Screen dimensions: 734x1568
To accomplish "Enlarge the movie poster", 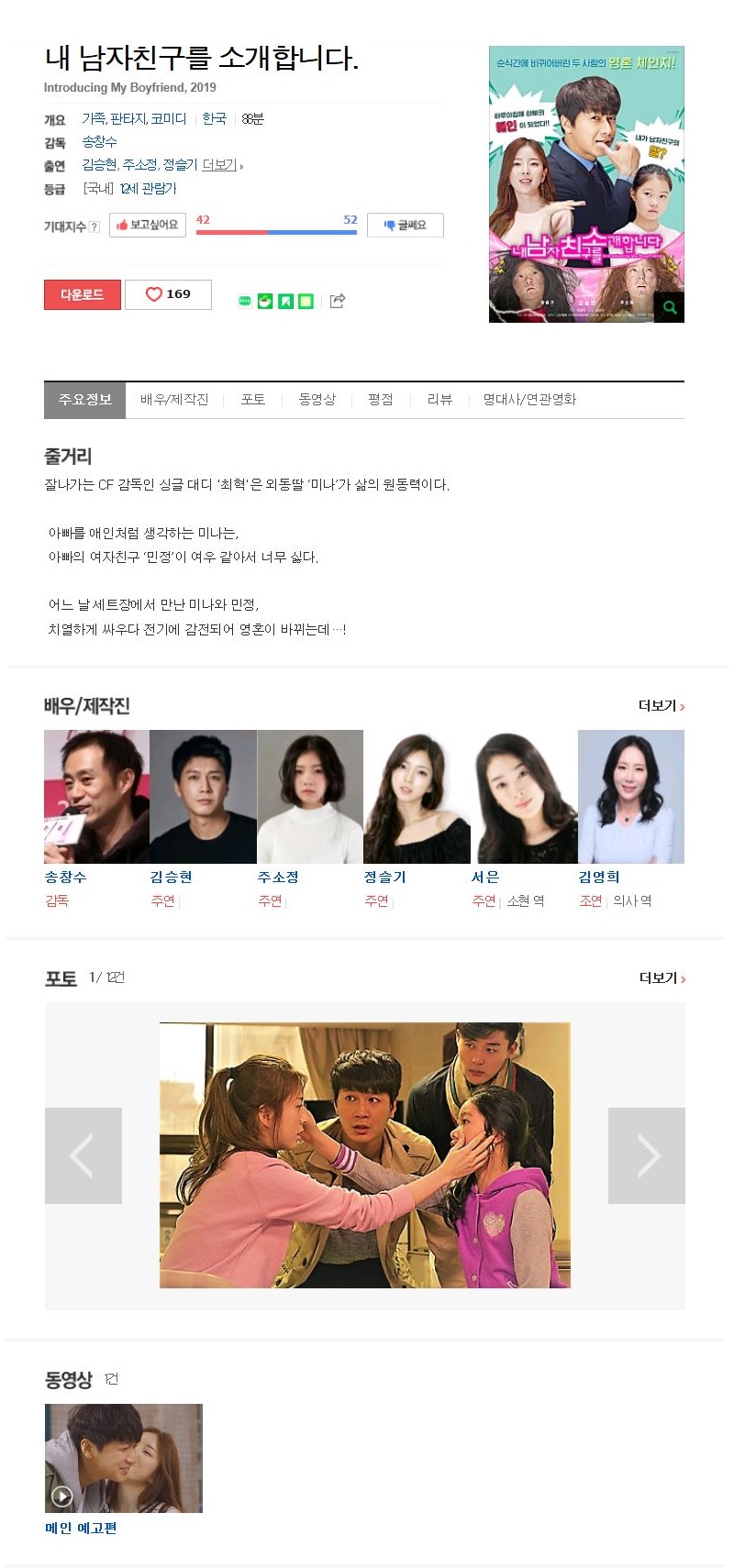I will point(670,307).
